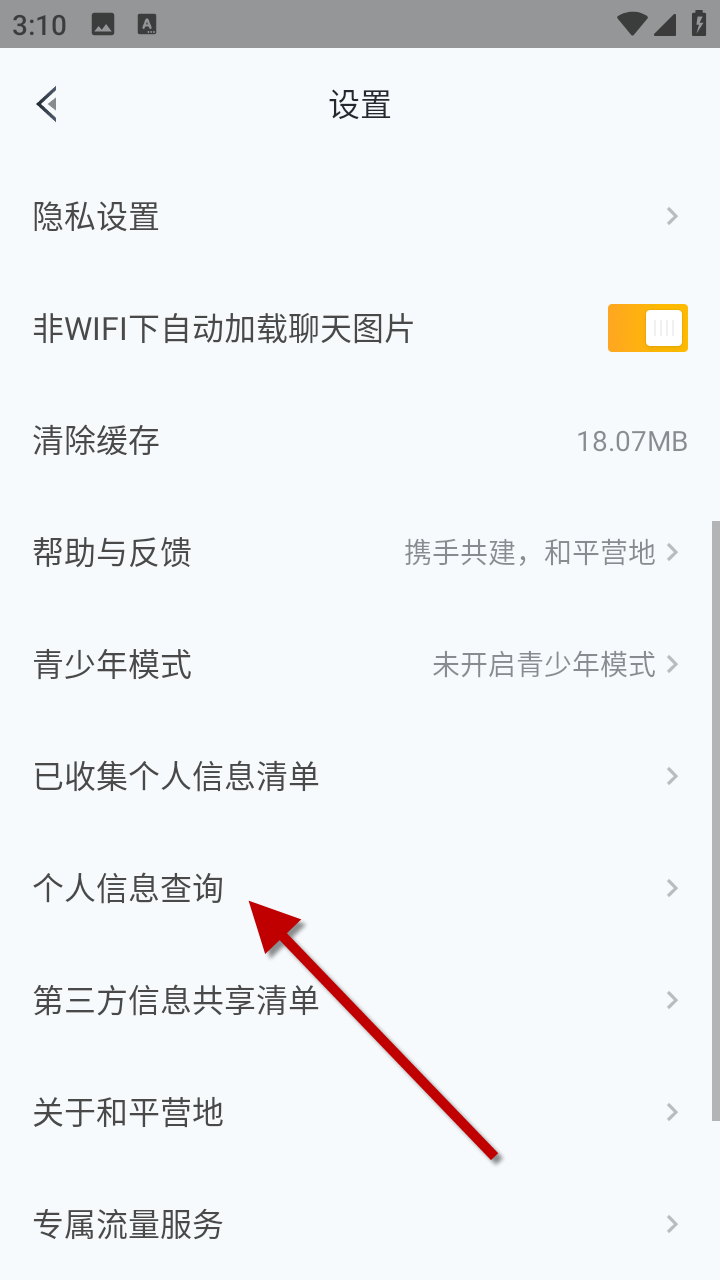720x1280 pixels.
Task: Go back from the 设置 page
Action: tap(47, 104)
